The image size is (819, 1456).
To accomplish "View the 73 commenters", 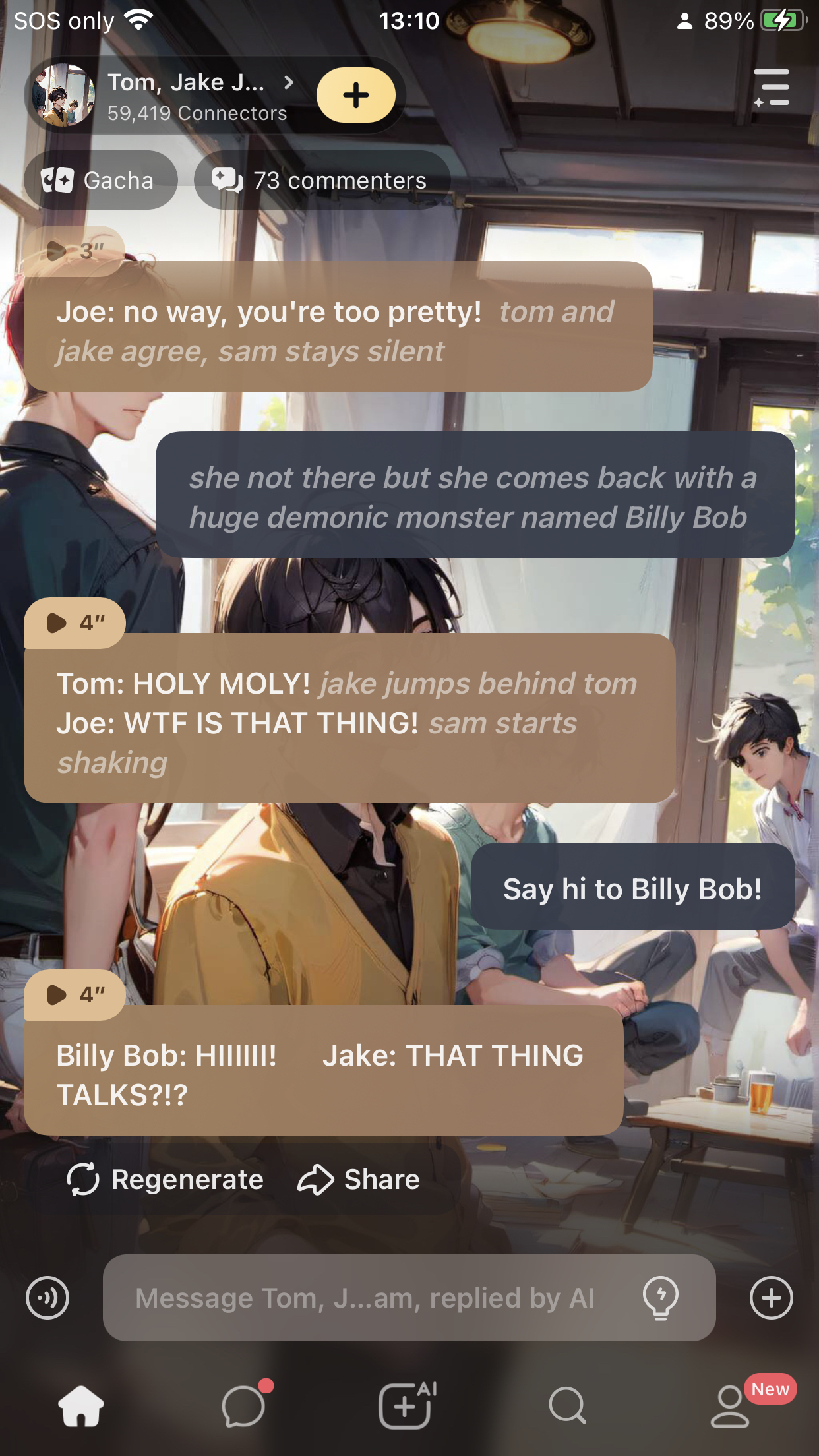I will tap(322, 180).
